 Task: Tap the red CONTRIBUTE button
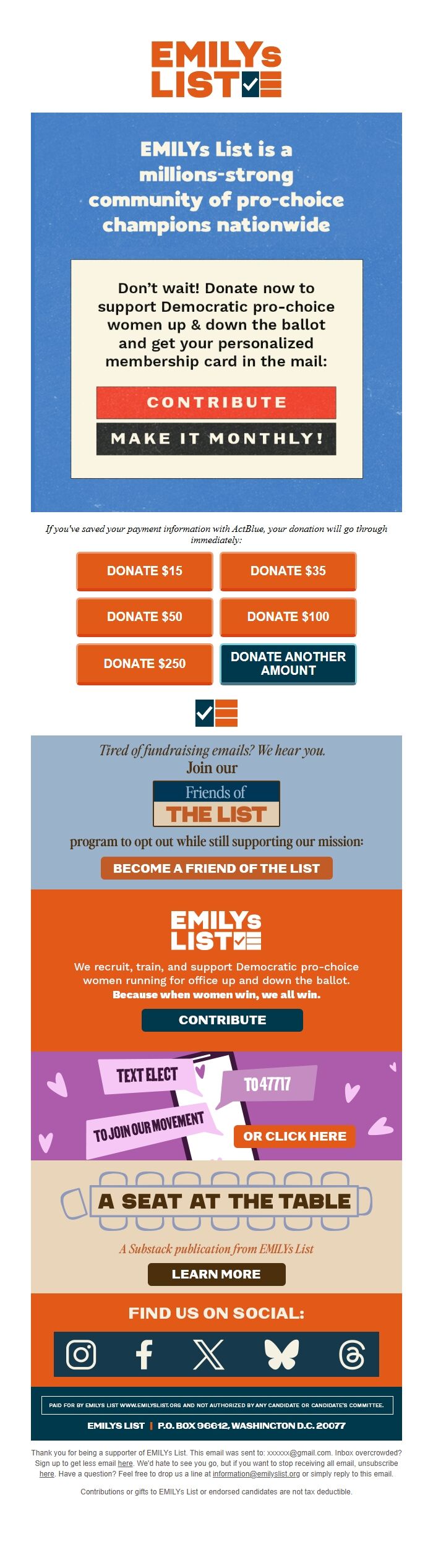tap(216, 403)
